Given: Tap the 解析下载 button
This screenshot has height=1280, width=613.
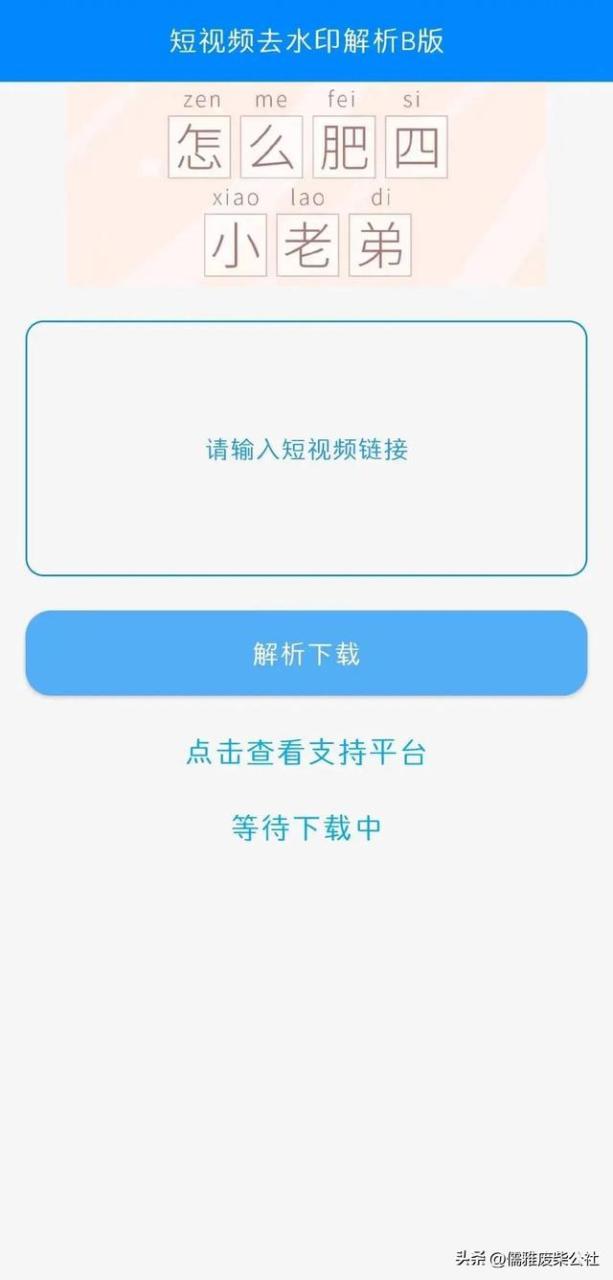Looking at the screenshot, I should 306,654.
